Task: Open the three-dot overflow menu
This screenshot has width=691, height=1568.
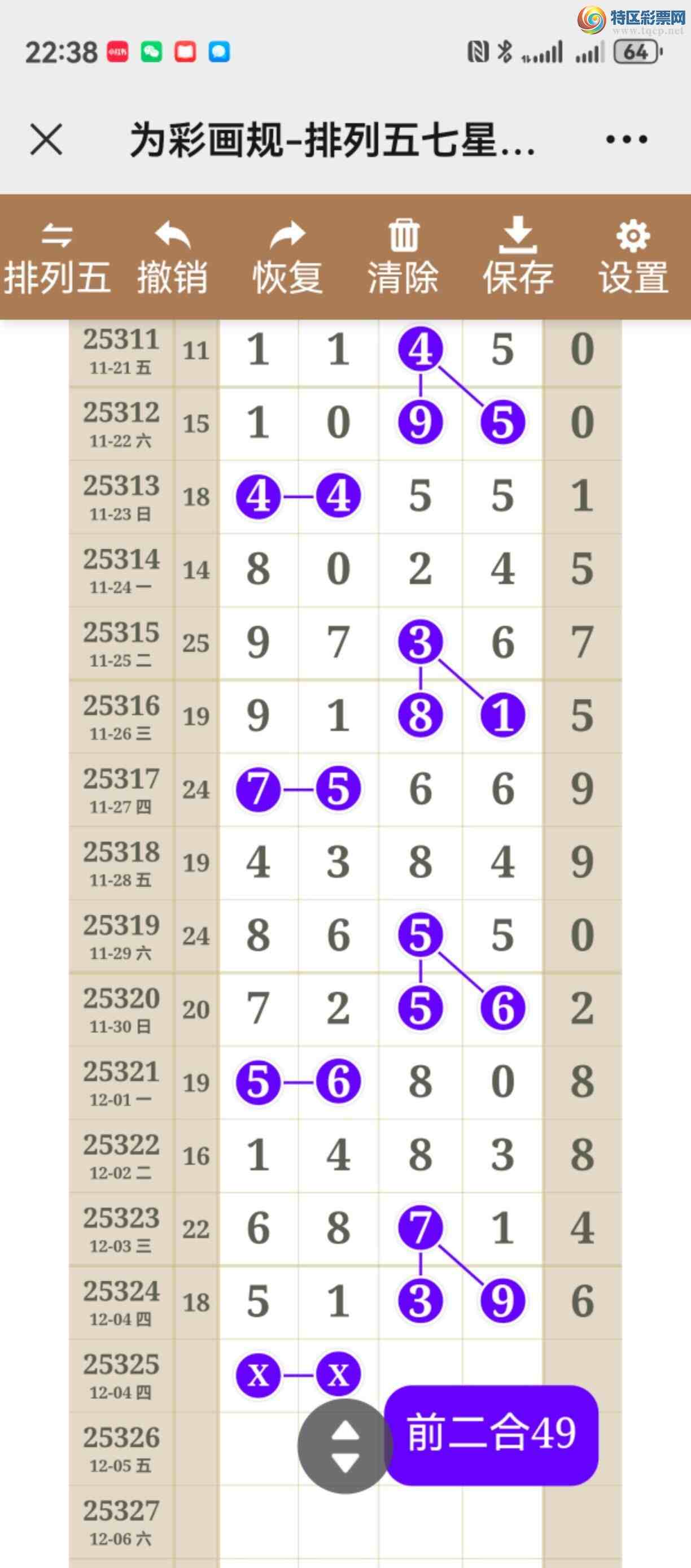Action: coord(626,140)
